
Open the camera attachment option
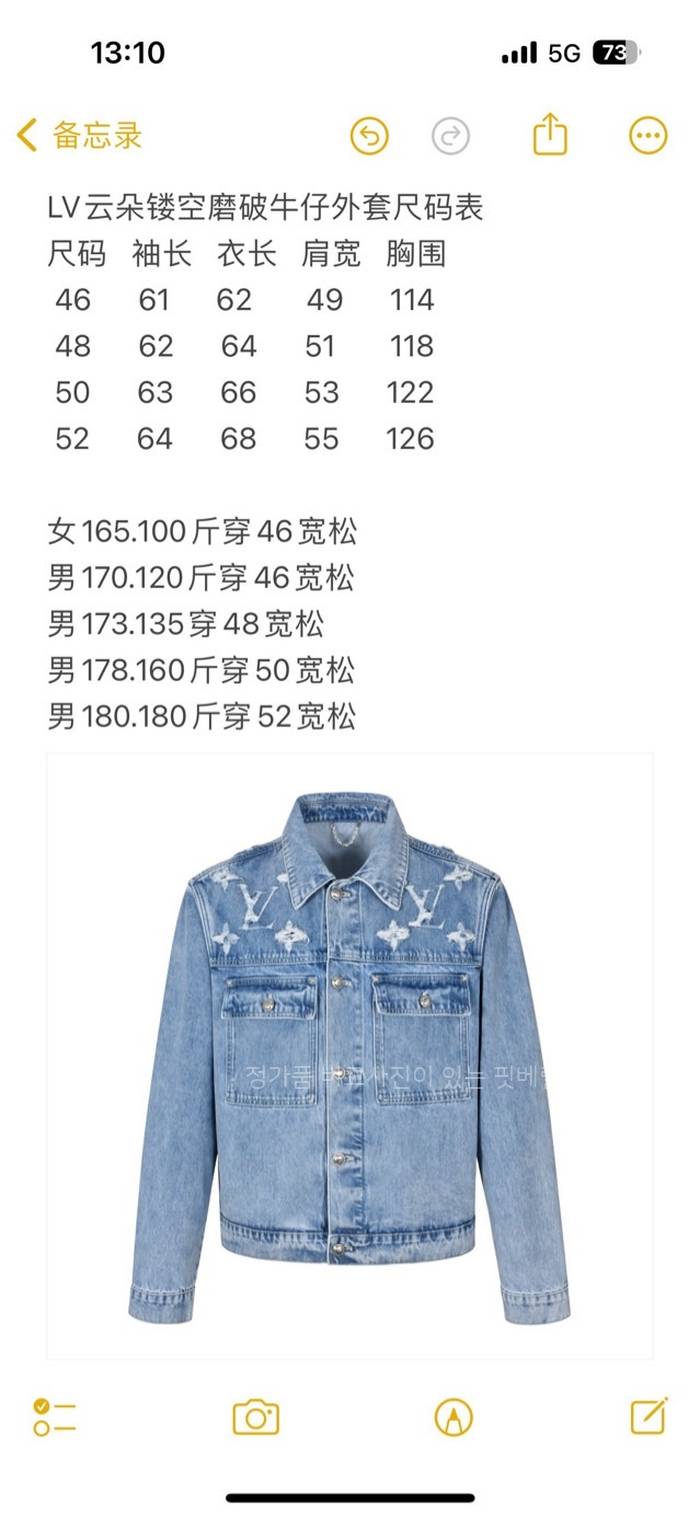click(x=255, y=1416)
